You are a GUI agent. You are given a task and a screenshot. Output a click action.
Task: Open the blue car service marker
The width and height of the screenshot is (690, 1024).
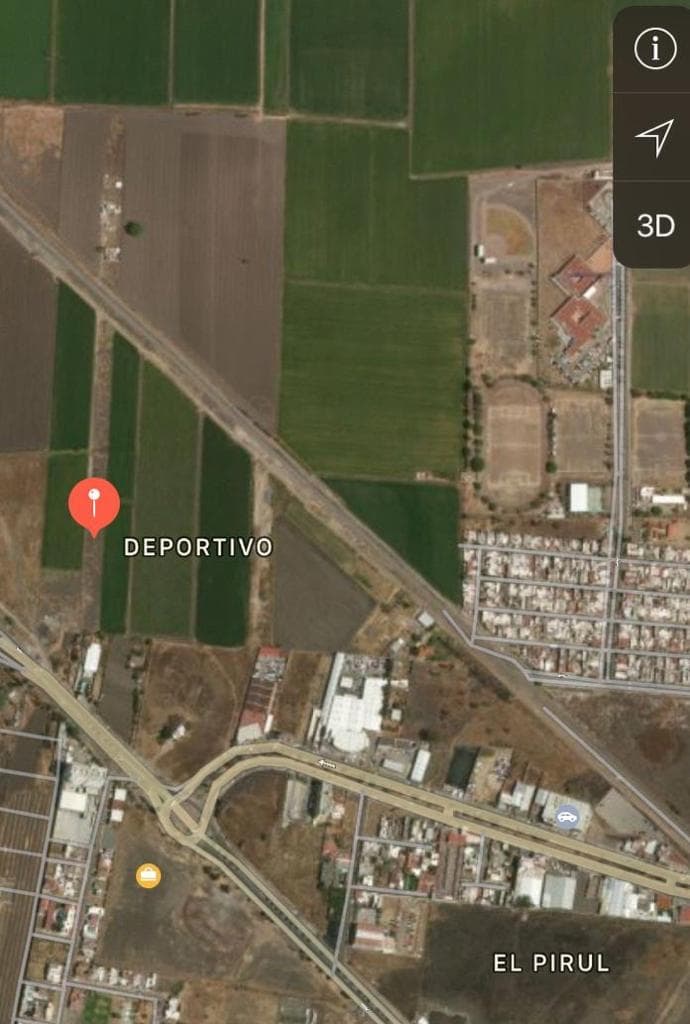click(x=567, y=816)
